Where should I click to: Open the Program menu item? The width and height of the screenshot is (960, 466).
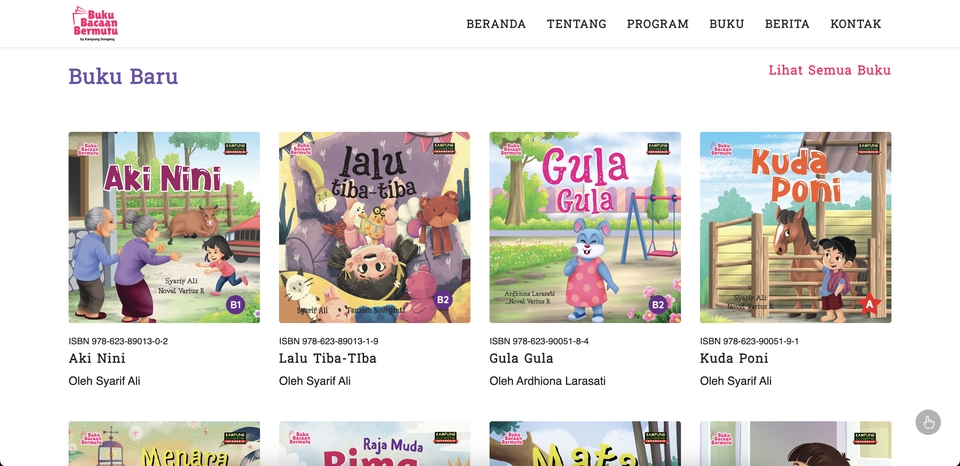tap(657, 24)
